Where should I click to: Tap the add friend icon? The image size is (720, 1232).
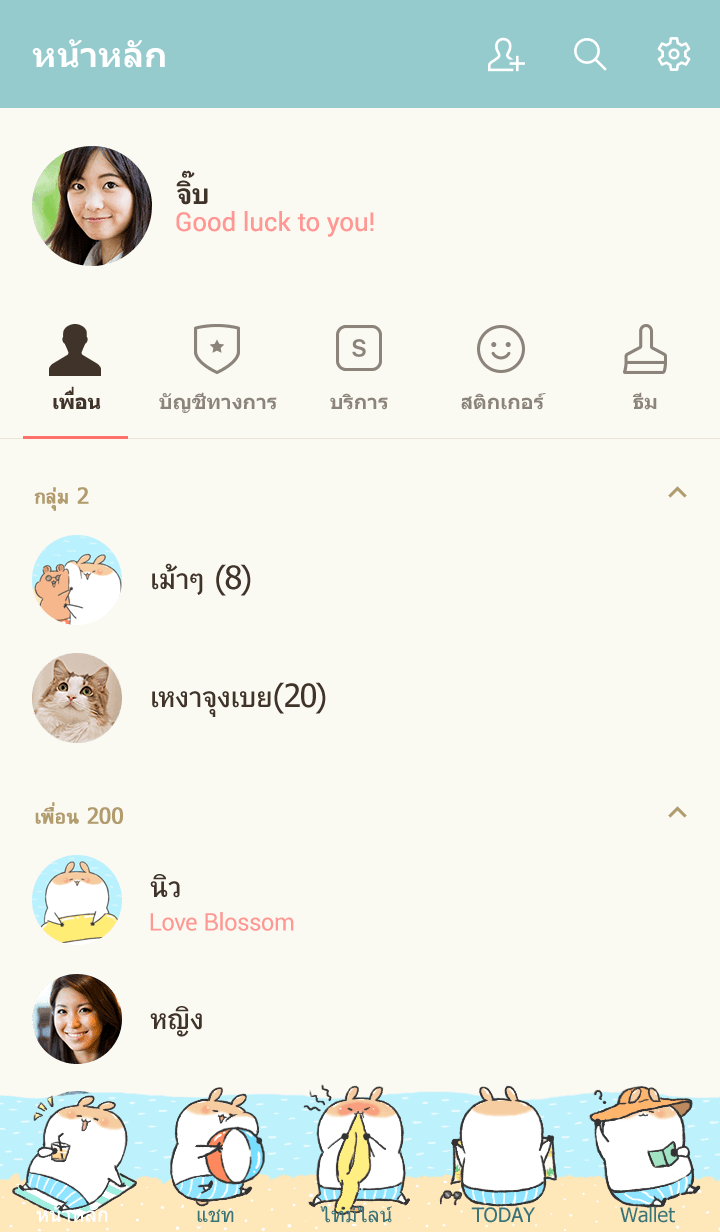click(506, 55)
